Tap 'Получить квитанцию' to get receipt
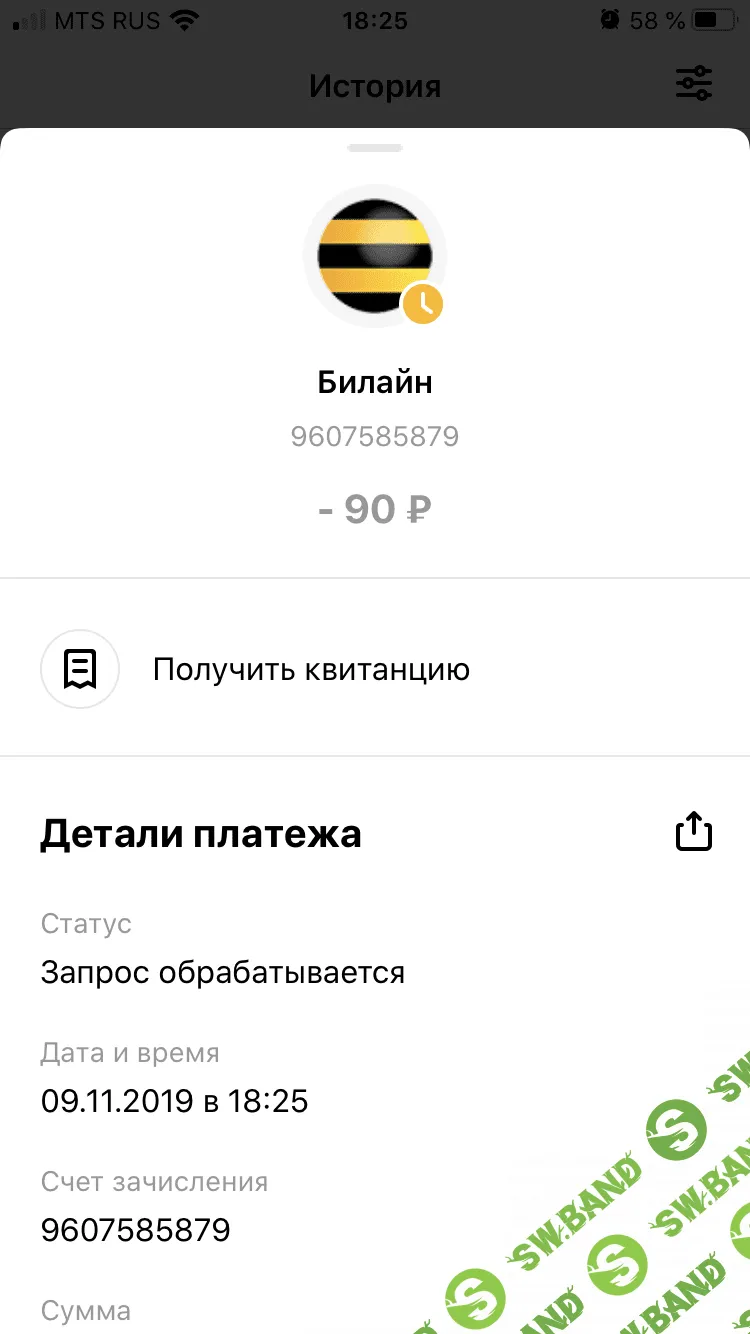This screenshot has width=750, height=1334. (310, 669)
